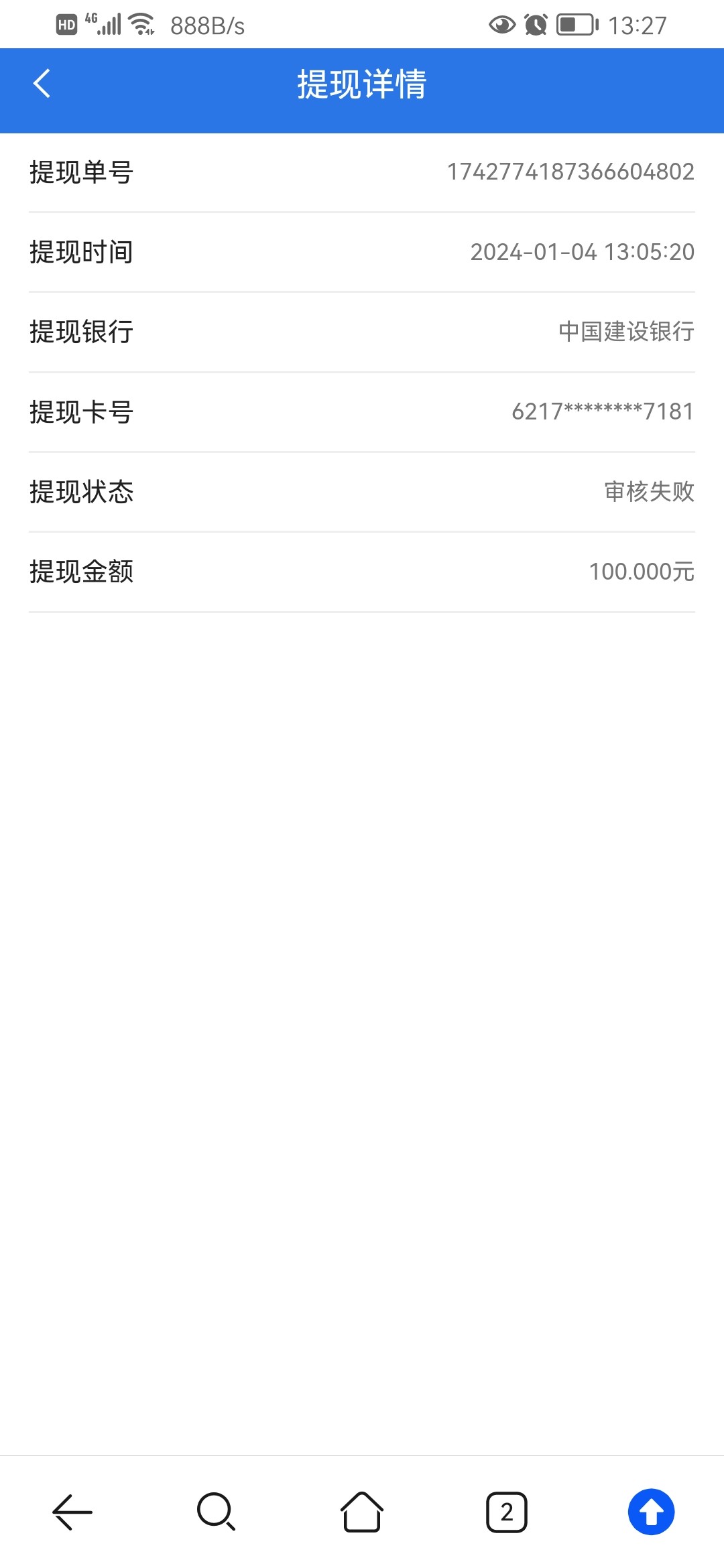This screenshot has height=1568, width=724.
Task: Tap the battery indicator in the status bar
Action: tap(578, 25)
